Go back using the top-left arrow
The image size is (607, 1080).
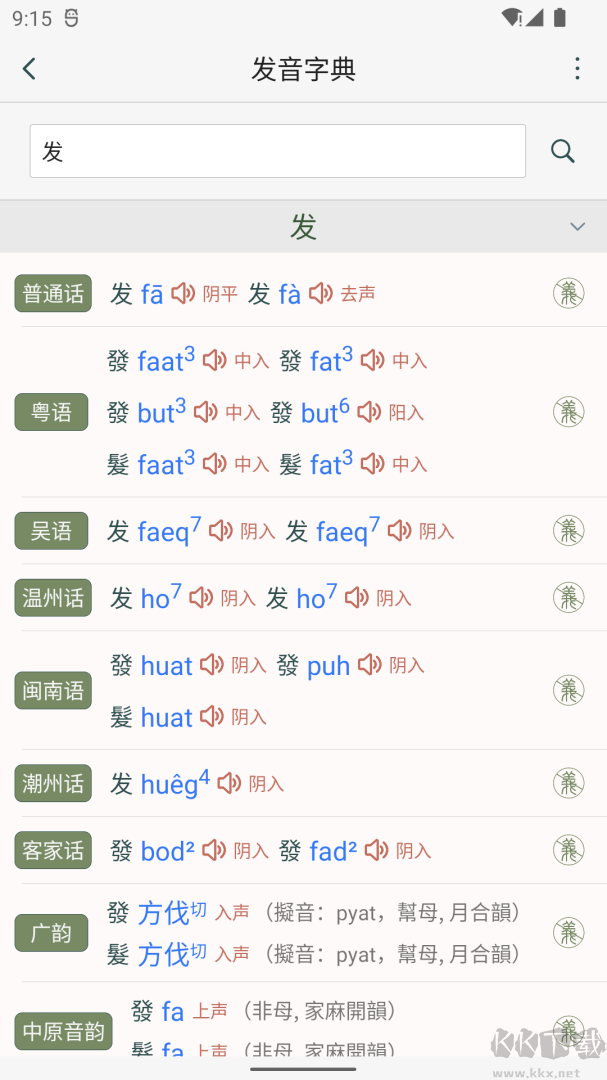tap(29, 68)
